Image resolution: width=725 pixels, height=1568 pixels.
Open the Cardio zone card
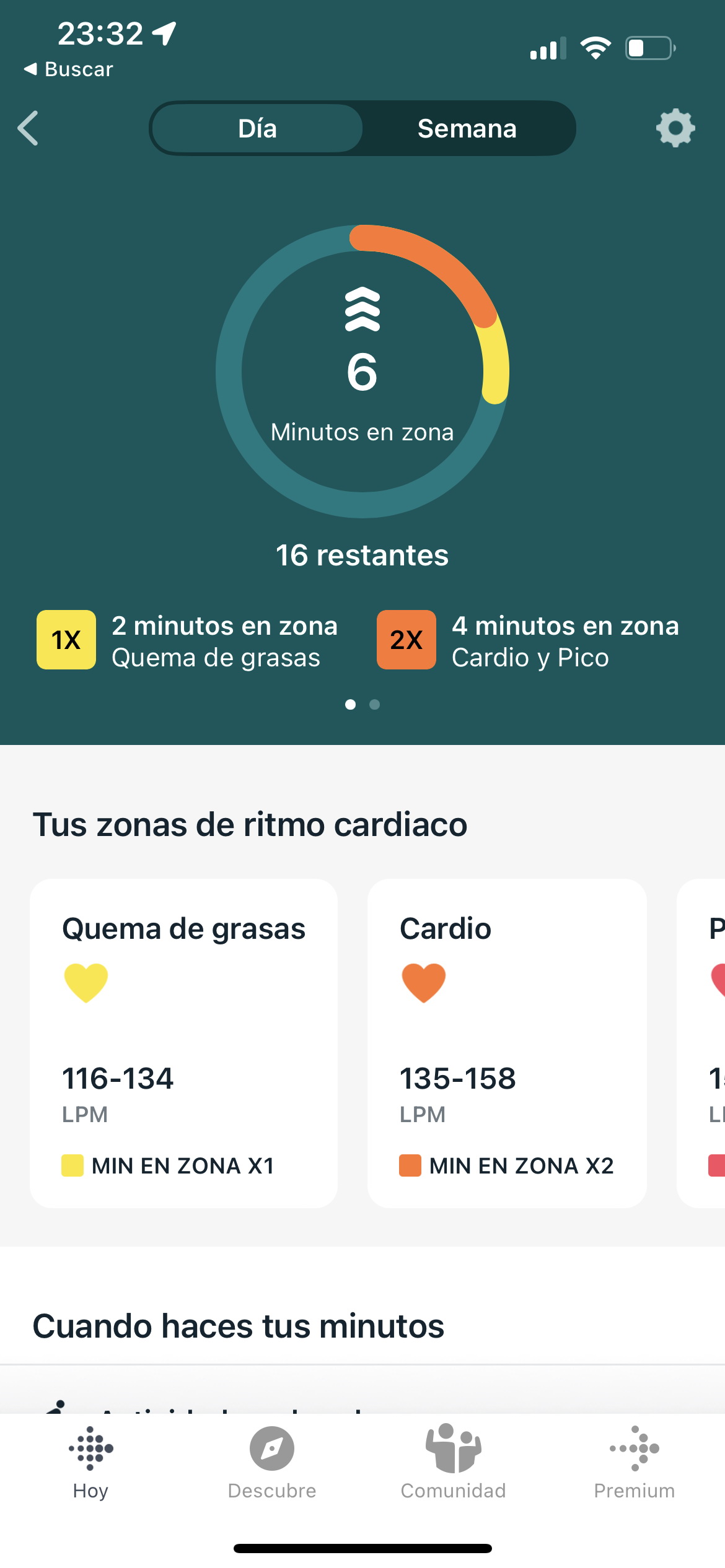pyautogui.click(x=507, y=1043)
